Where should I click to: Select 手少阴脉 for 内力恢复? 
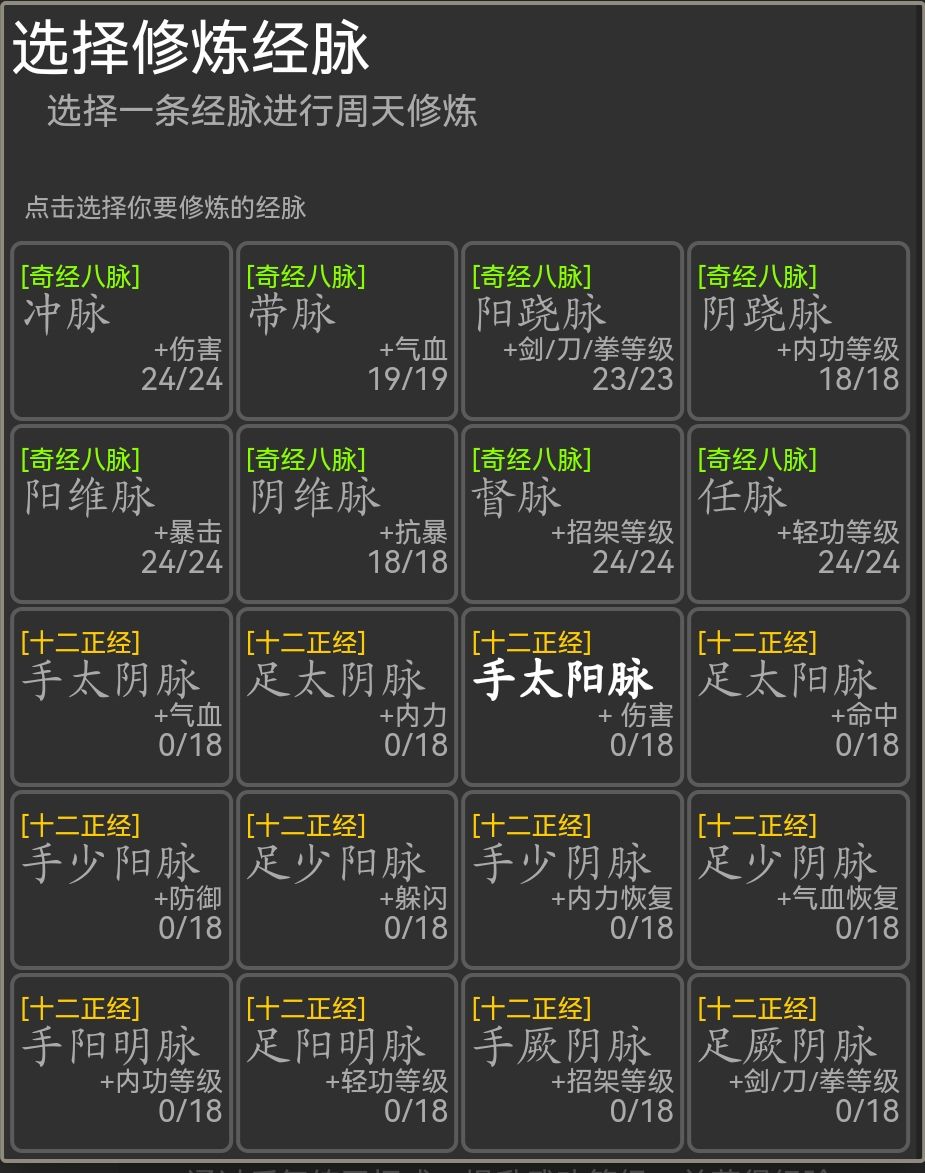pos(572,878)
